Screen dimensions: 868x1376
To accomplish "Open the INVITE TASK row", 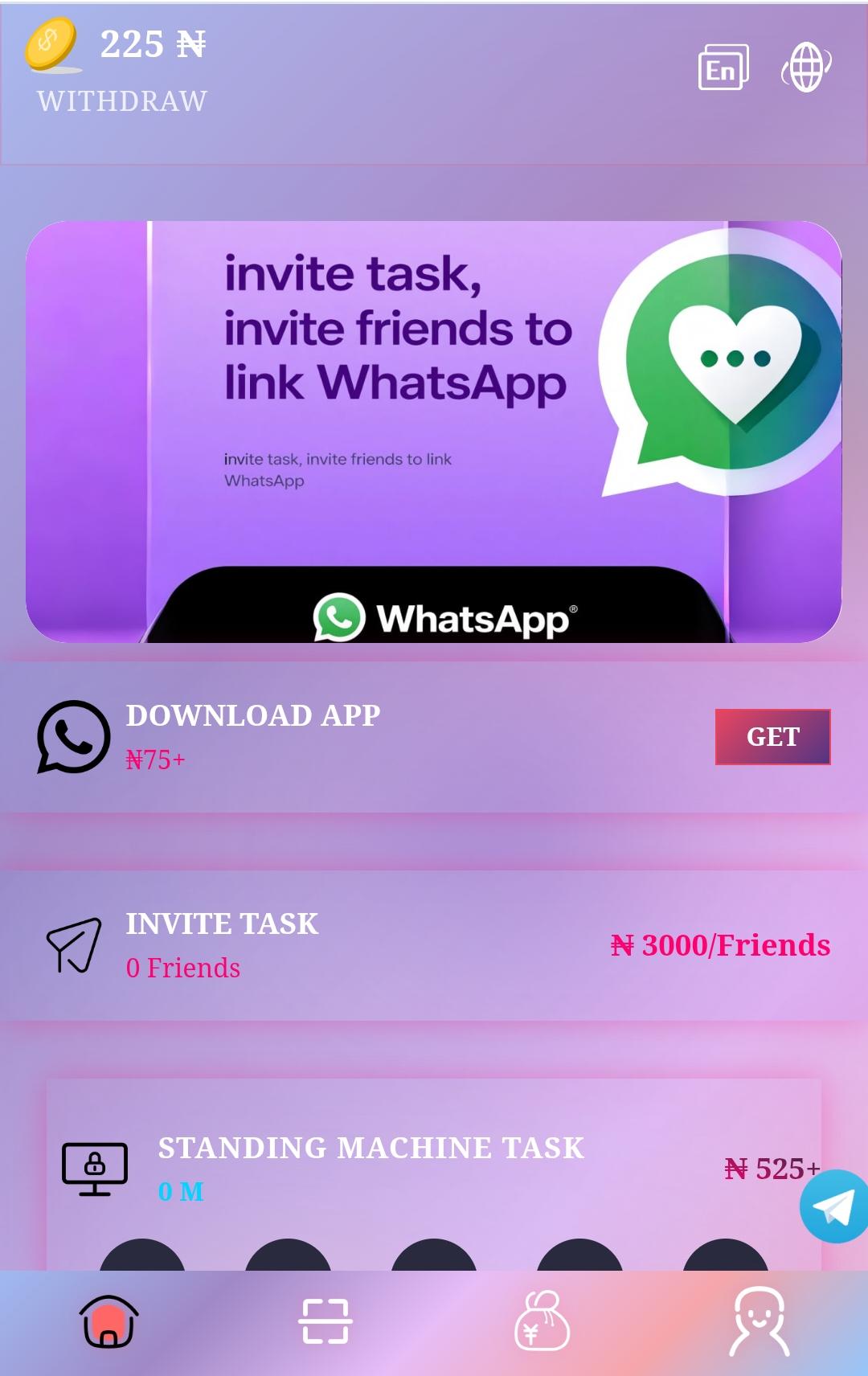I will point(433,945).
